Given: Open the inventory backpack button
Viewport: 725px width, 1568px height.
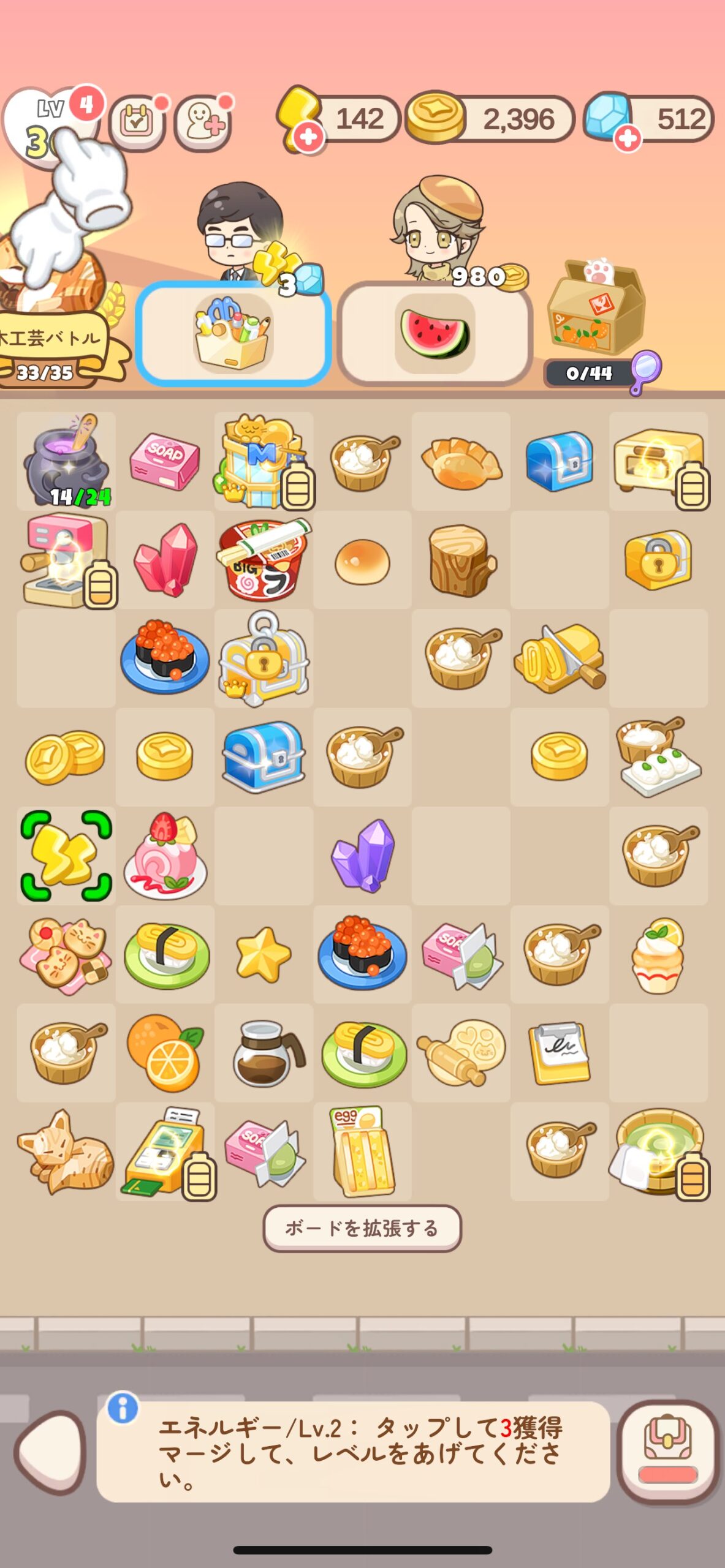Looking at the screenshot, I should tap(668, 1450).
